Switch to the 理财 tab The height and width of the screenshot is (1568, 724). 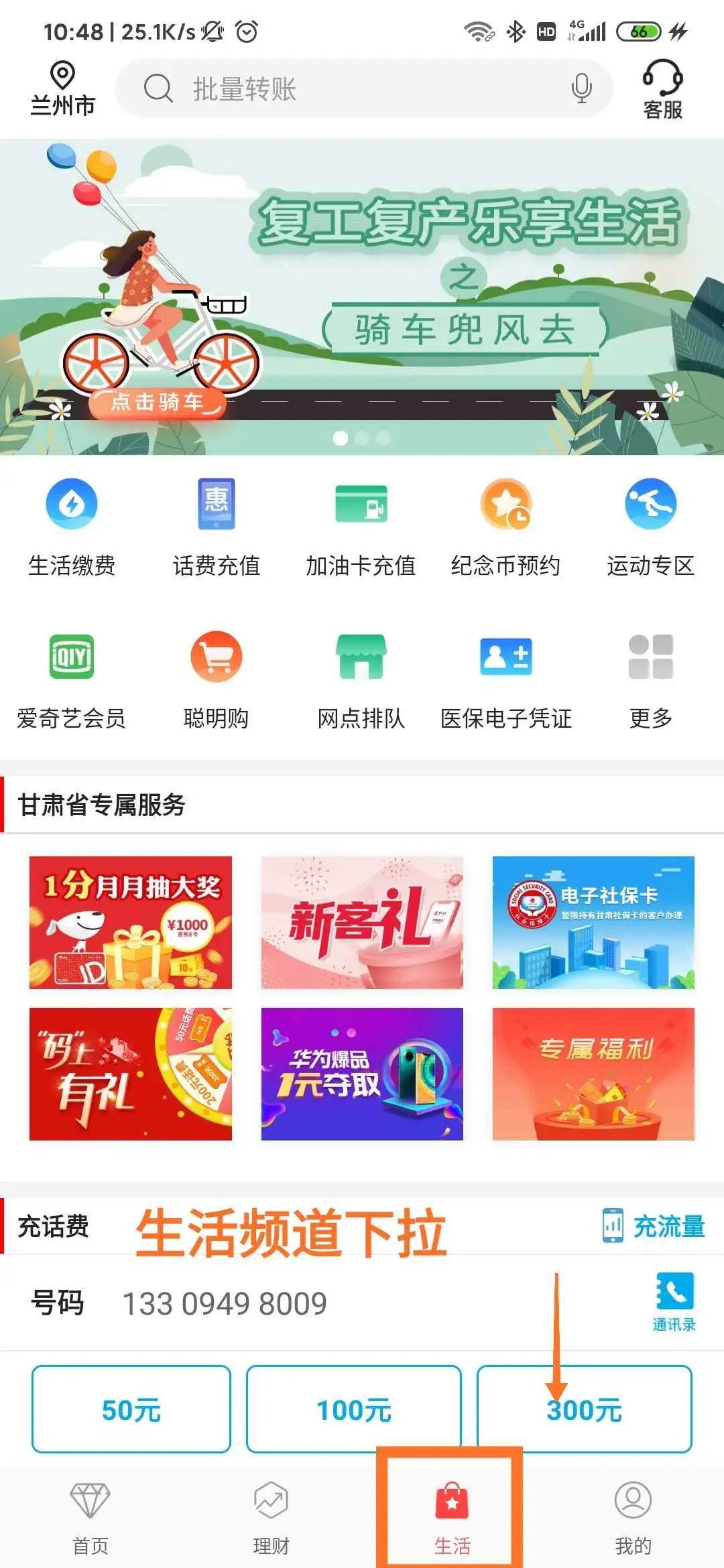click(x=271, y=1517)
